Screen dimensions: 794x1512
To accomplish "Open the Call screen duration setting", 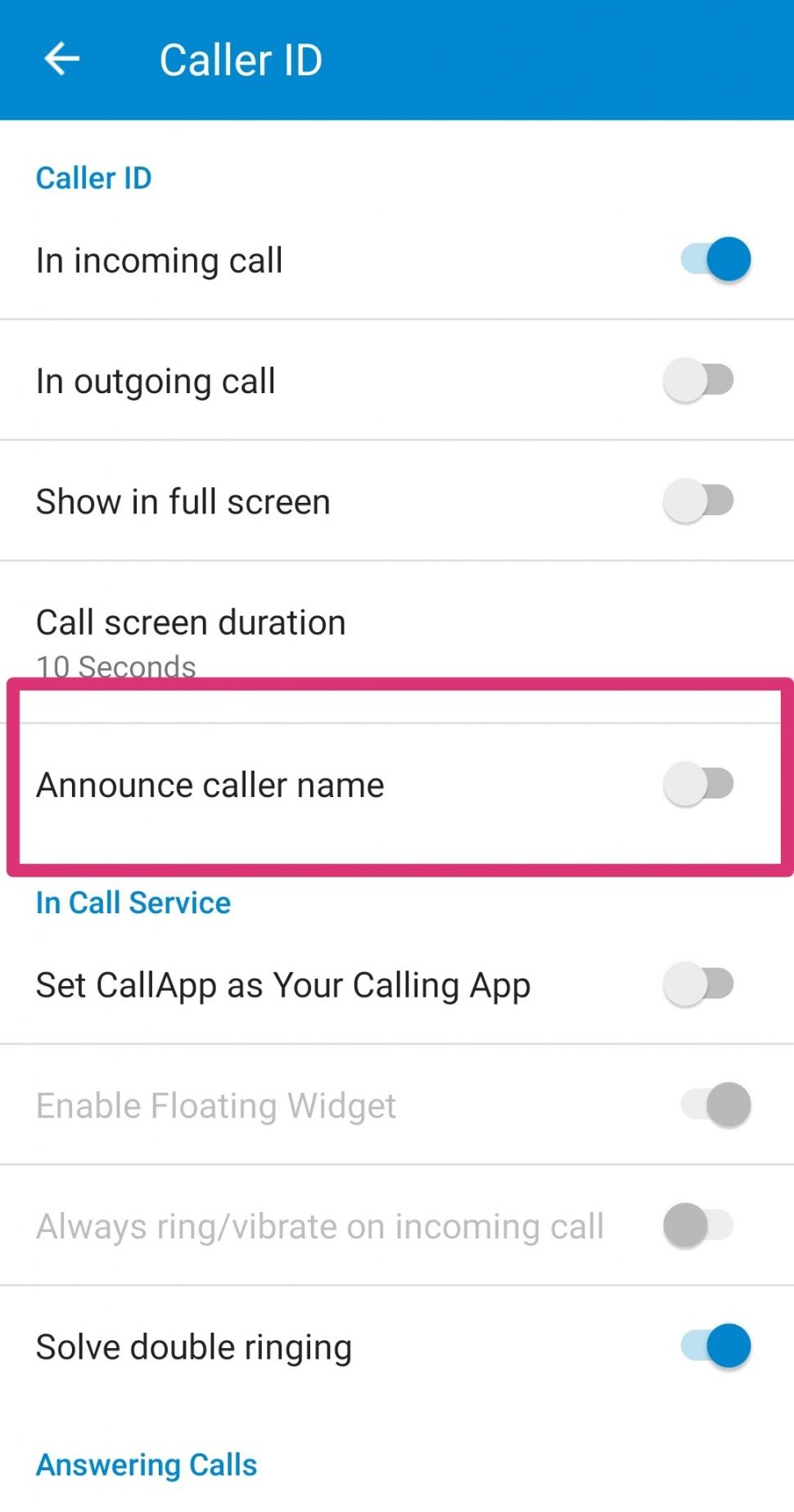I will 397,642.
